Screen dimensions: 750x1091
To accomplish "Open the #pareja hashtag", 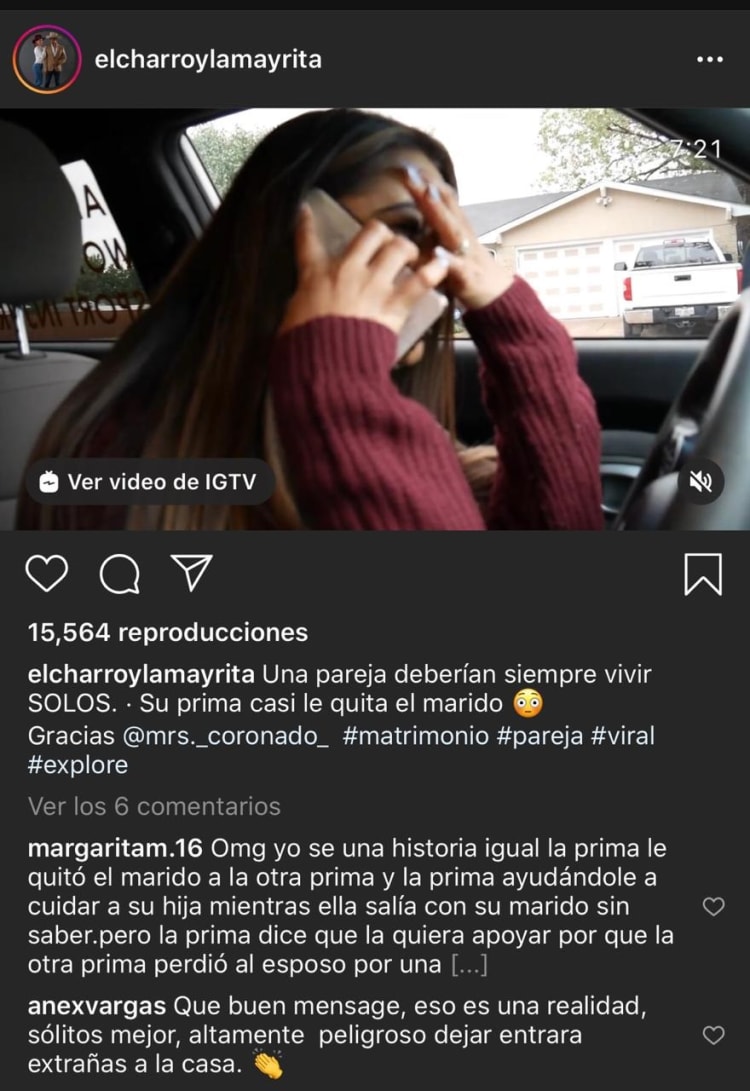I will [x=528, y=734].
